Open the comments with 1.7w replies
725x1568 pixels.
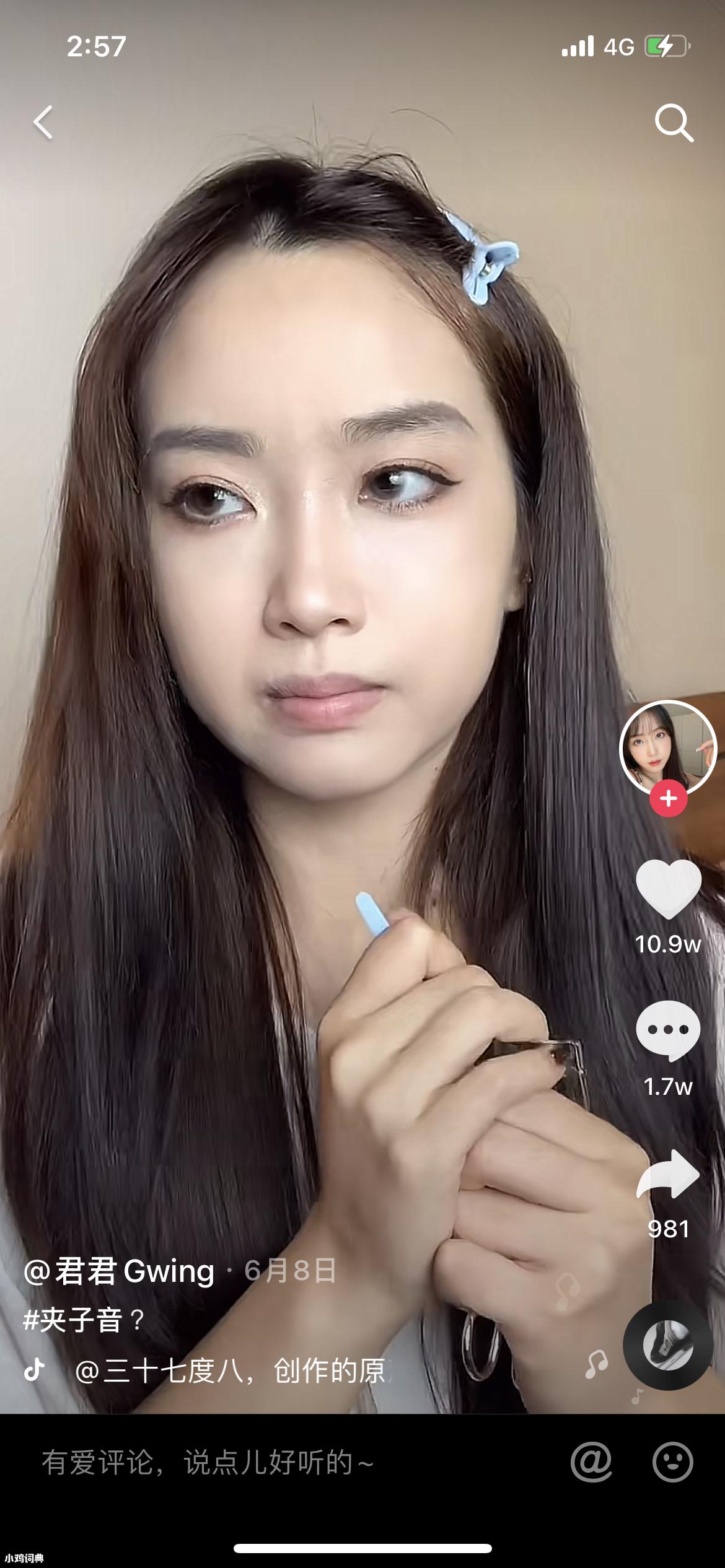pos(668,1029)
